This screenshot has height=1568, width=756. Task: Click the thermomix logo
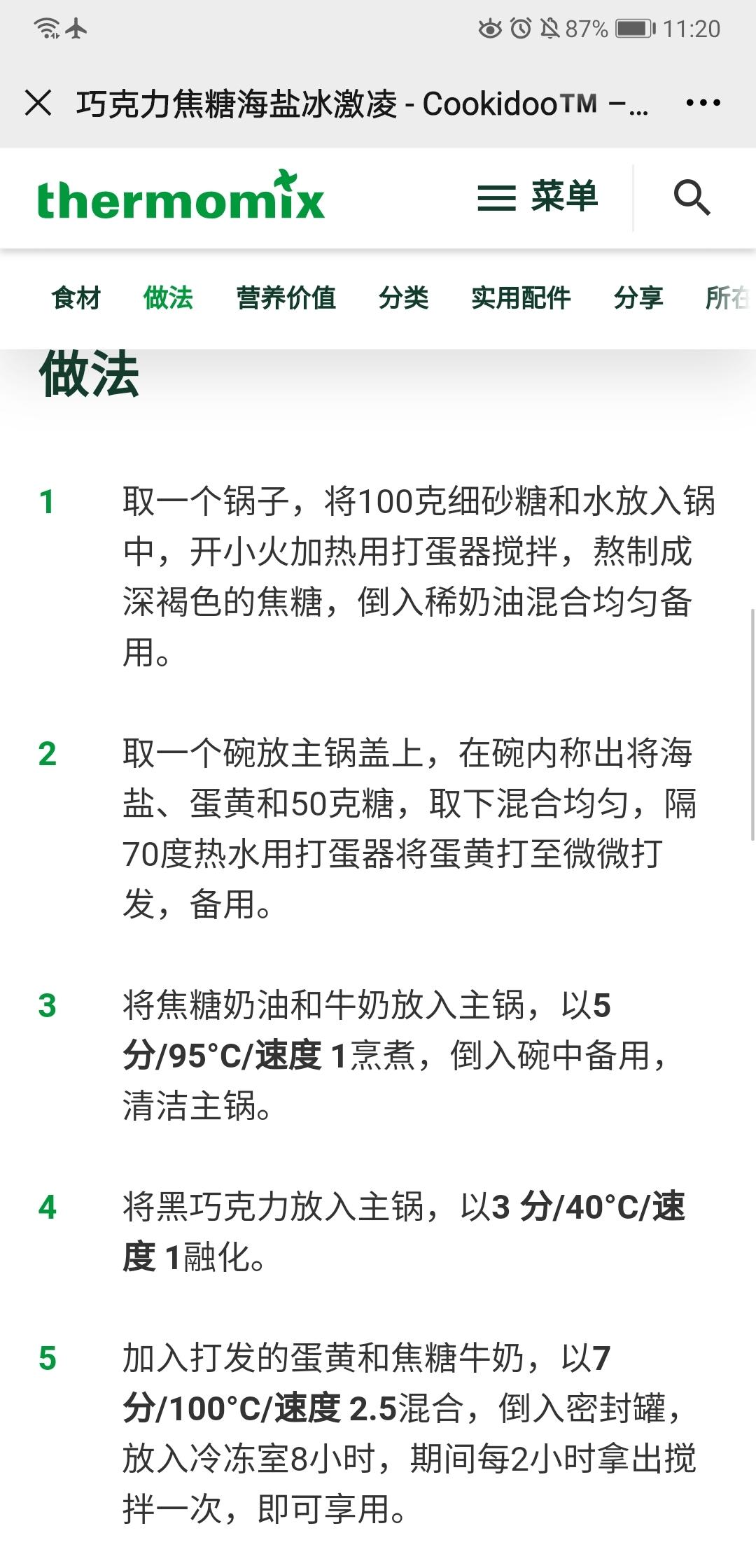pyautogui.click(x=182, y=198)
